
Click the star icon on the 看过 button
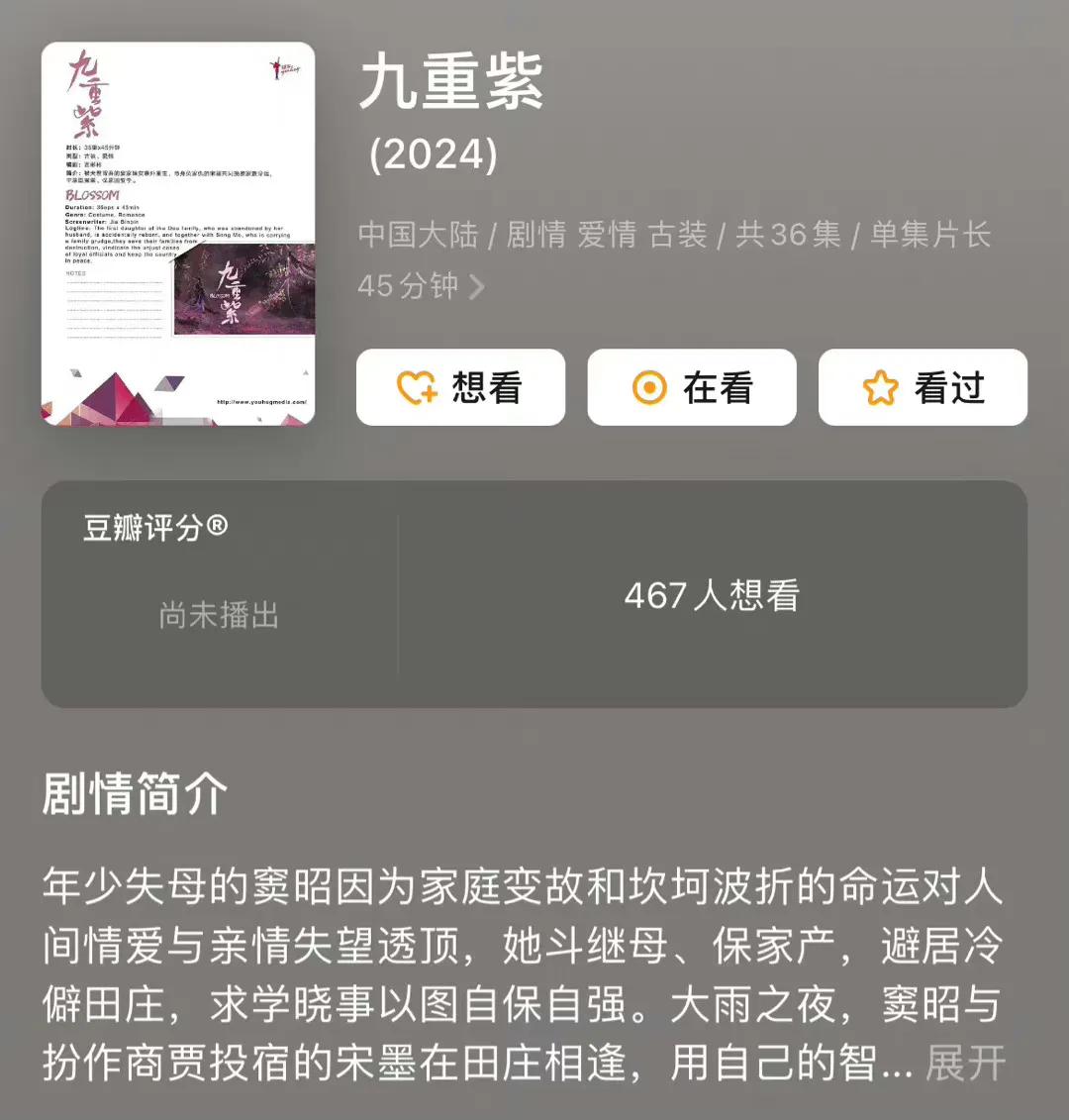click(882, 388)
